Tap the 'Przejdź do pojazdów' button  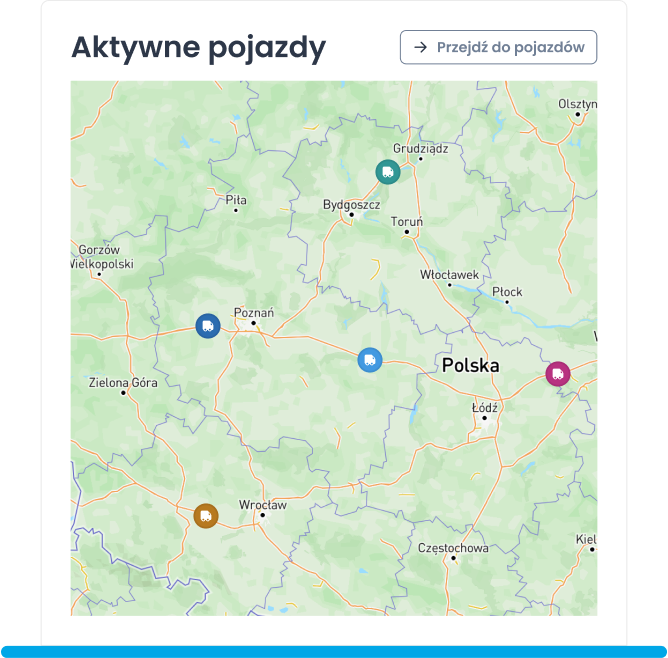(x=498, y=47)
